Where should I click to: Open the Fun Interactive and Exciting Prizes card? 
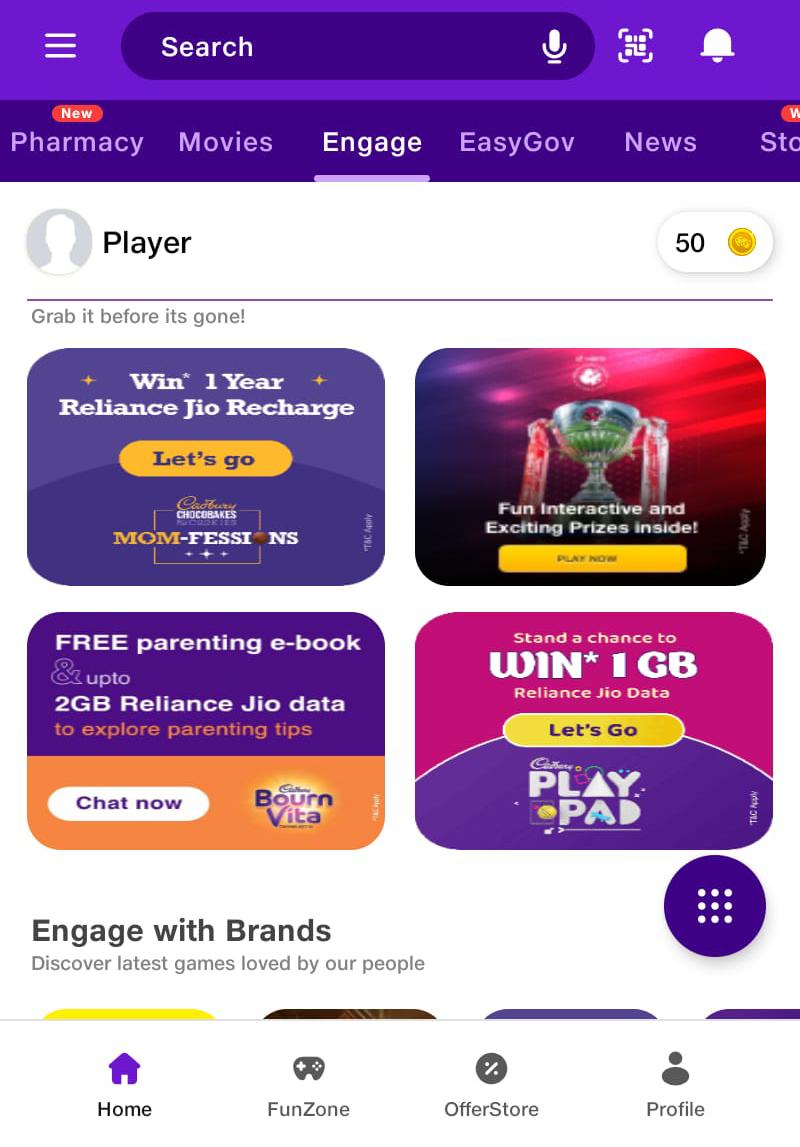(x=590, y=466)
